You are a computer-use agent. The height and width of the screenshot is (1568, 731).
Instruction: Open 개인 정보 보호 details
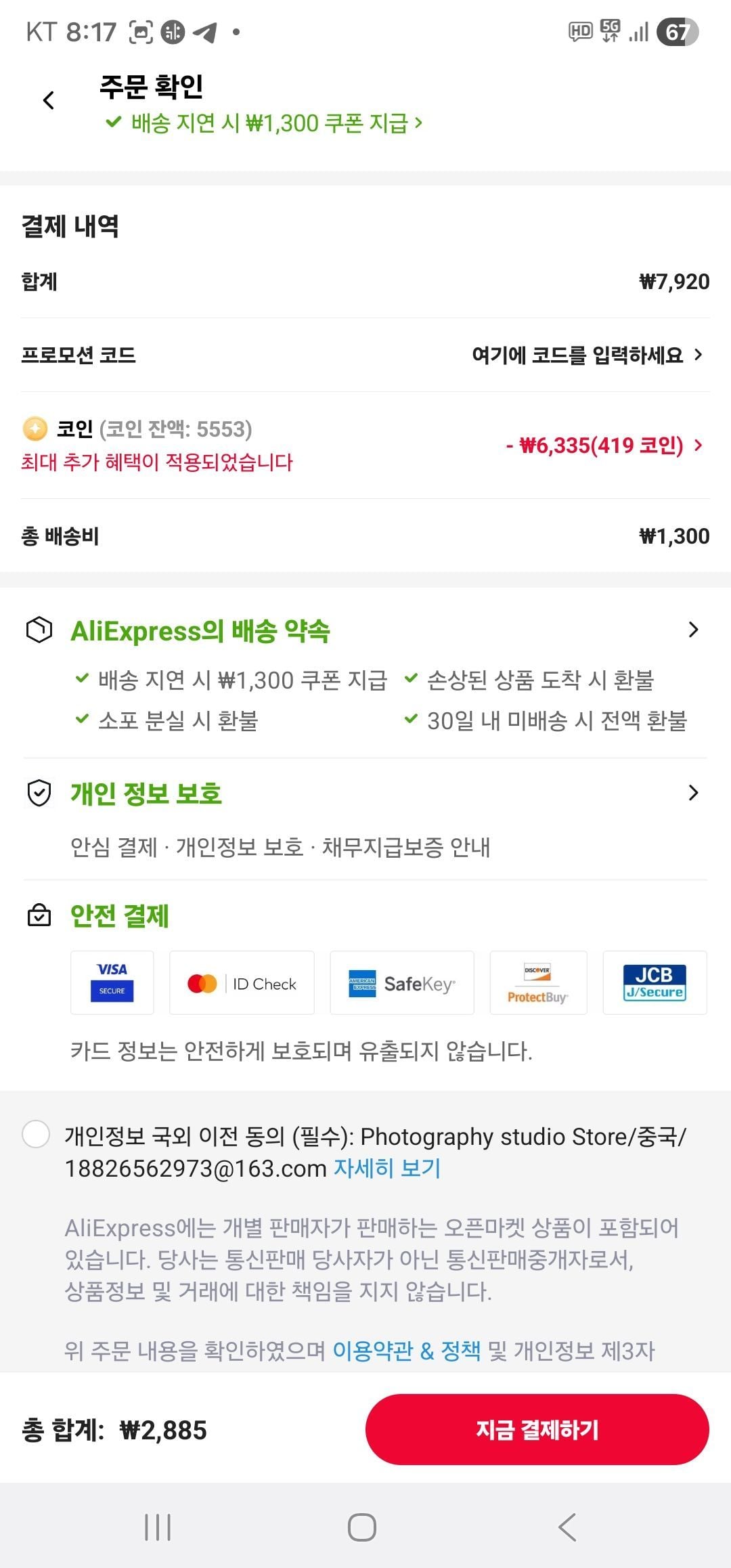(x=693, y=793)
